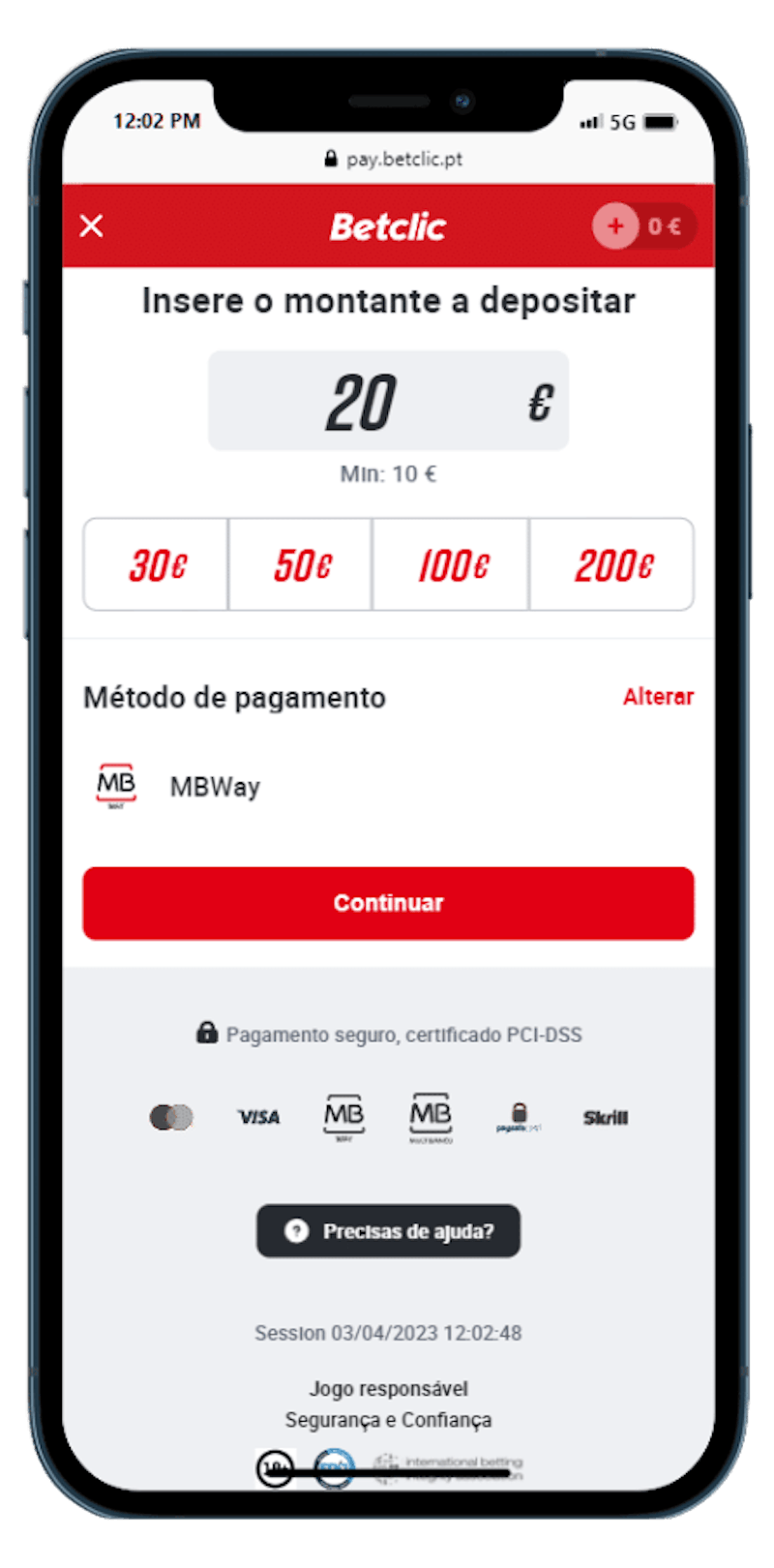The width and height of the screenshot is (774, 1568).
Task: Pick the 100€ deposit option
Action: pyautogui.click(x=452, y=565)
